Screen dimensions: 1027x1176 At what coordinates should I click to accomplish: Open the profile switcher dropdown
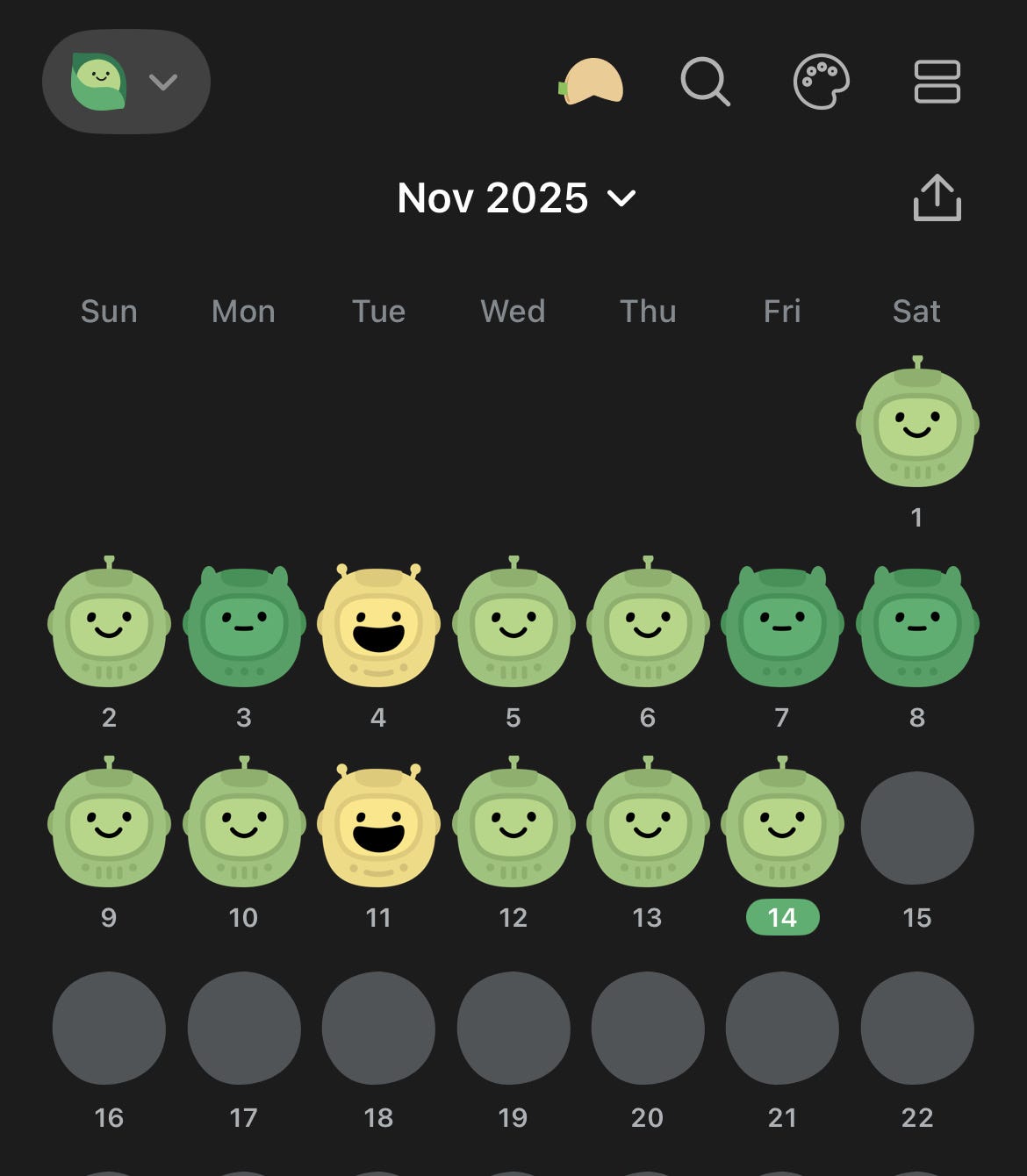[126, 82]
